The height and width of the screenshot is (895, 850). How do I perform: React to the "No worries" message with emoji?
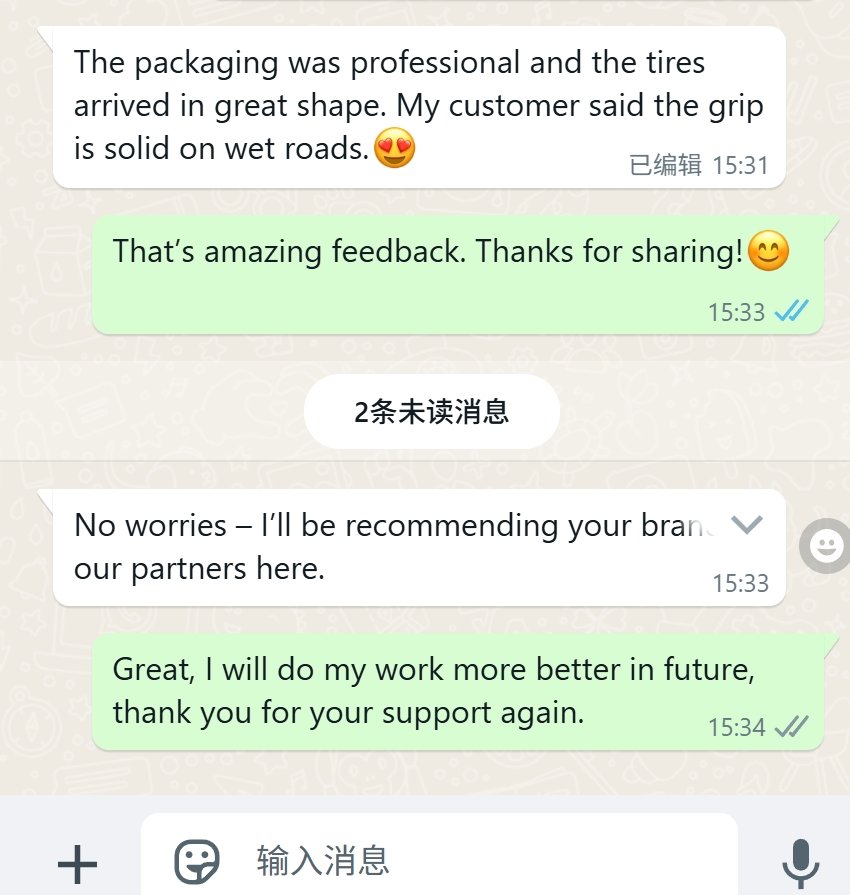pos(825,546)
